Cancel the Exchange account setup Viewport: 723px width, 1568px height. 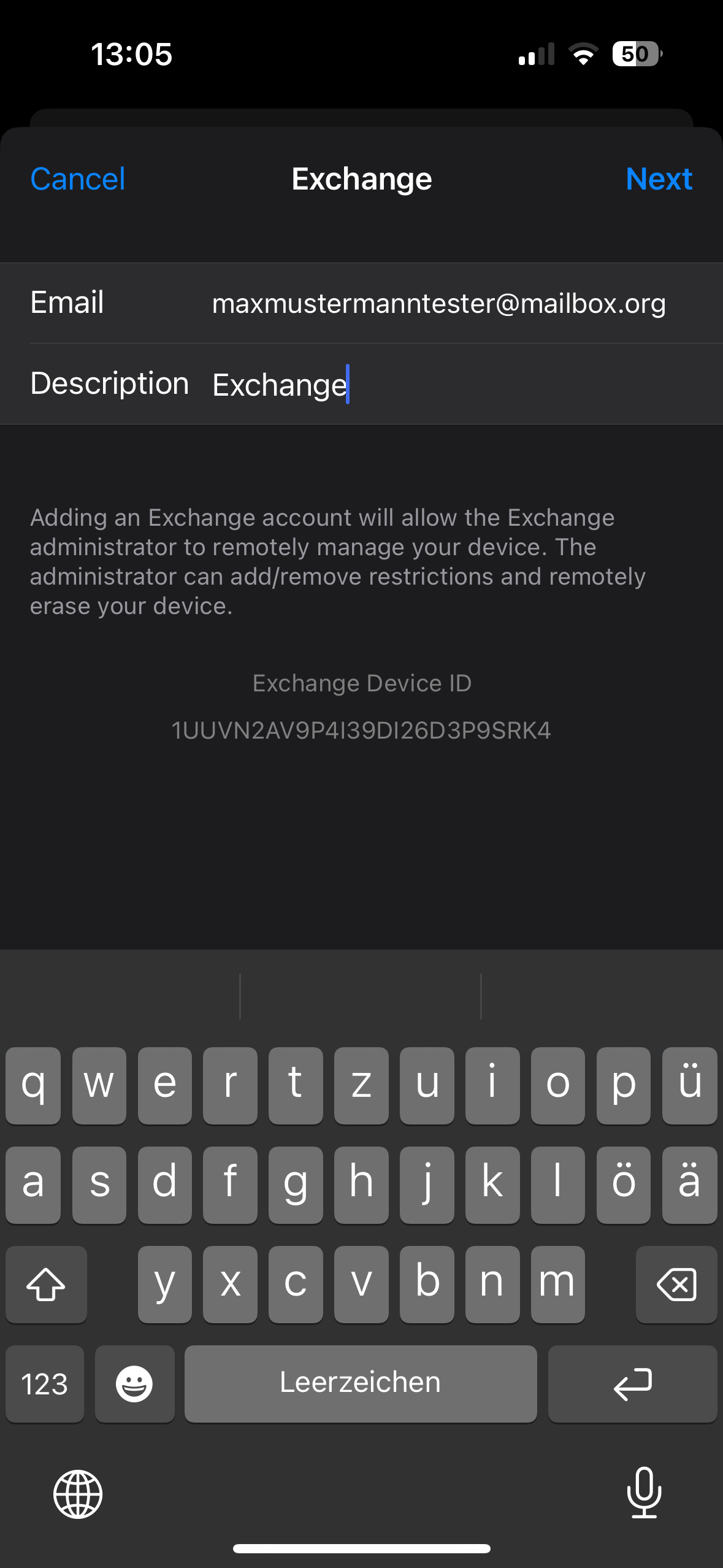[78, 179]
